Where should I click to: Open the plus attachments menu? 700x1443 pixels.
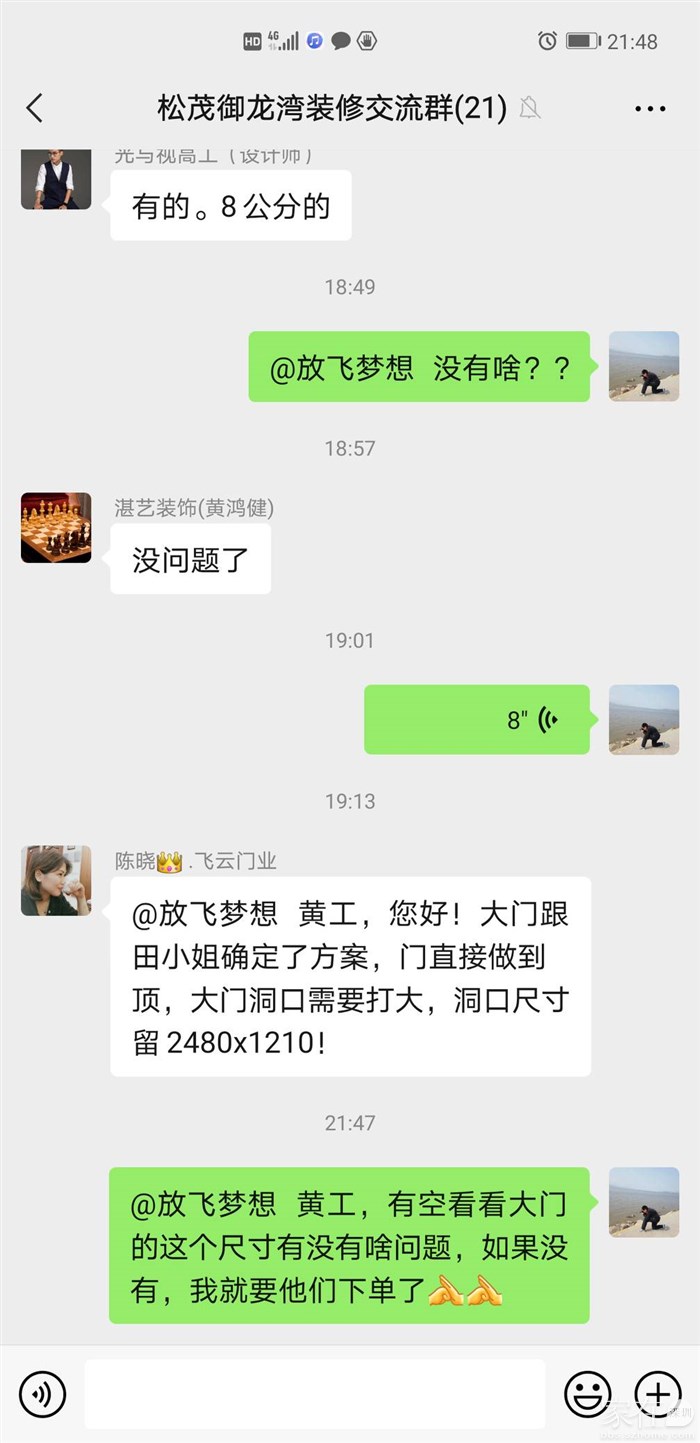pos(658,1393)
